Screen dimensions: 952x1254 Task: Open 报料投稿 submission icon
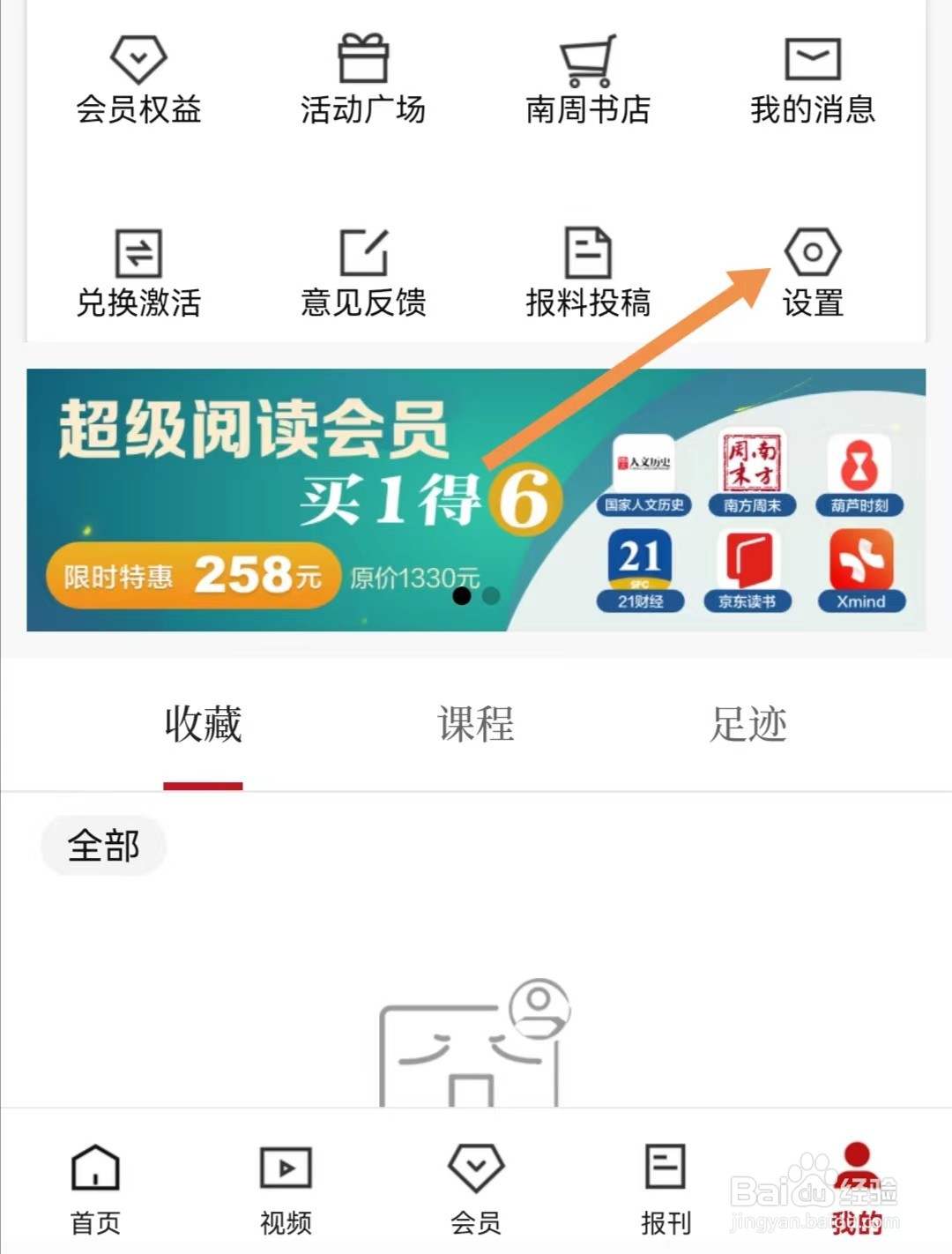point(588,273)
